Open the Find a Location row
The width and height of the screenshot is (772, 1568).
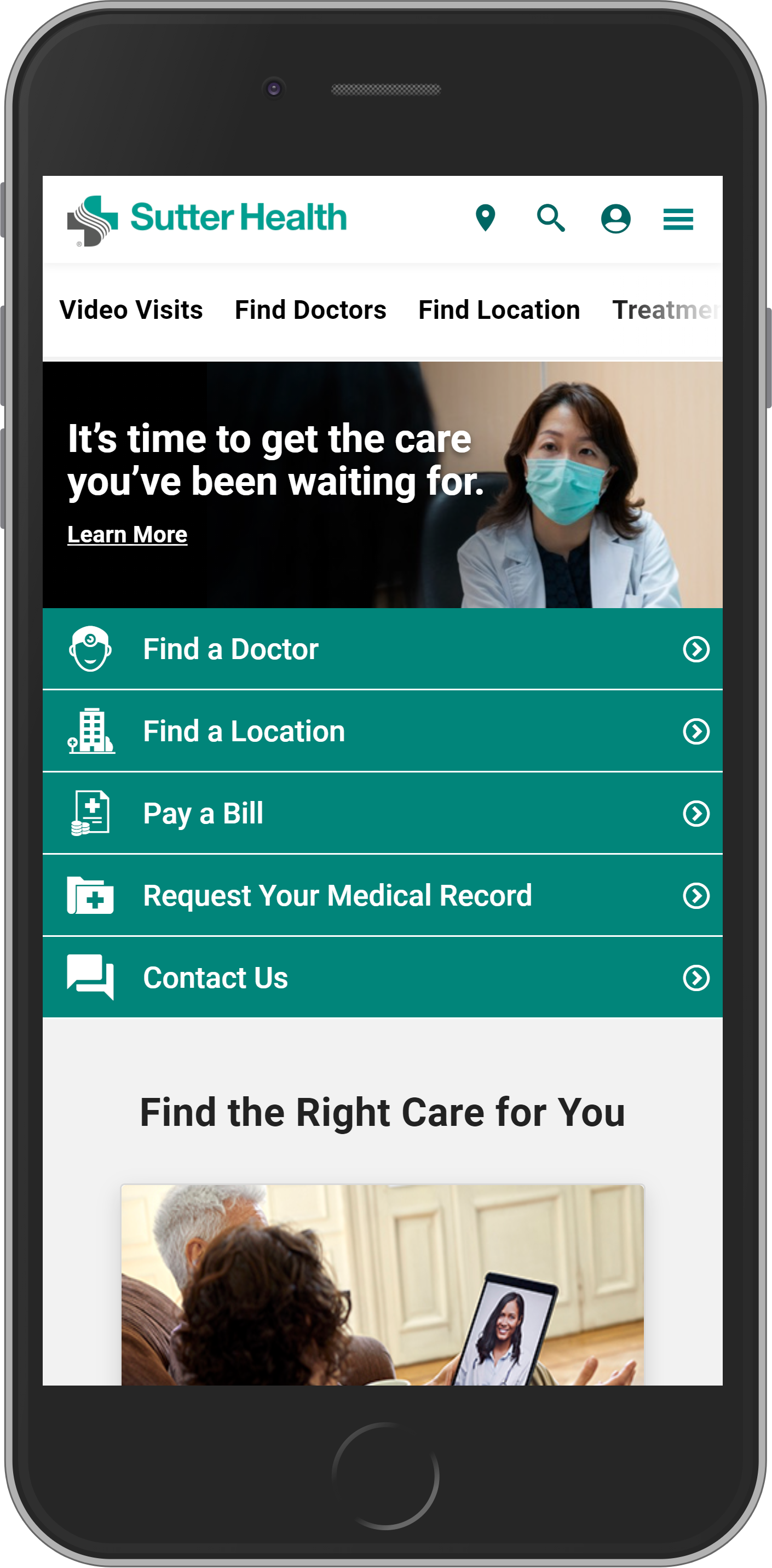(383, 731)
